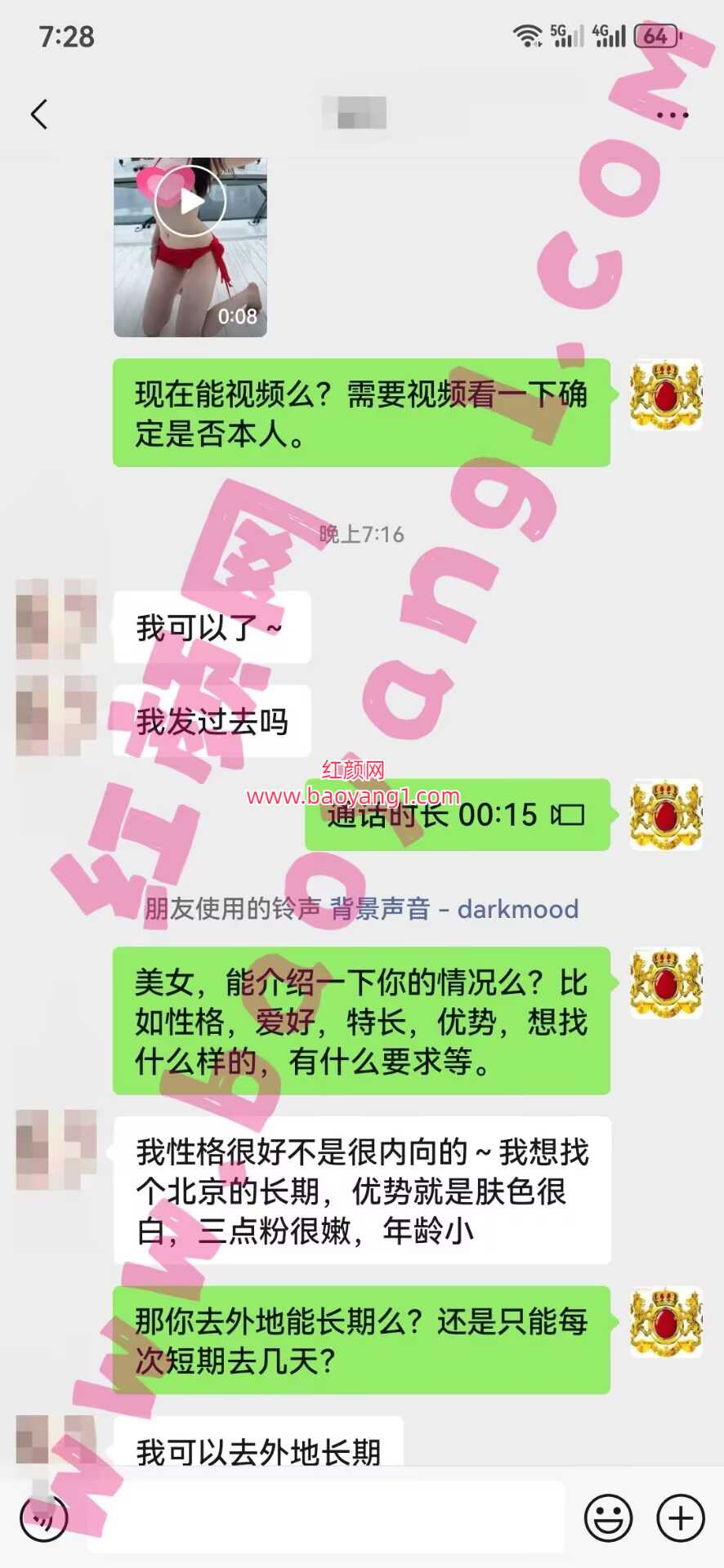This screenshot has width=724, height=1568.
Task: Tap the message text field
Action: [327, 1518]
